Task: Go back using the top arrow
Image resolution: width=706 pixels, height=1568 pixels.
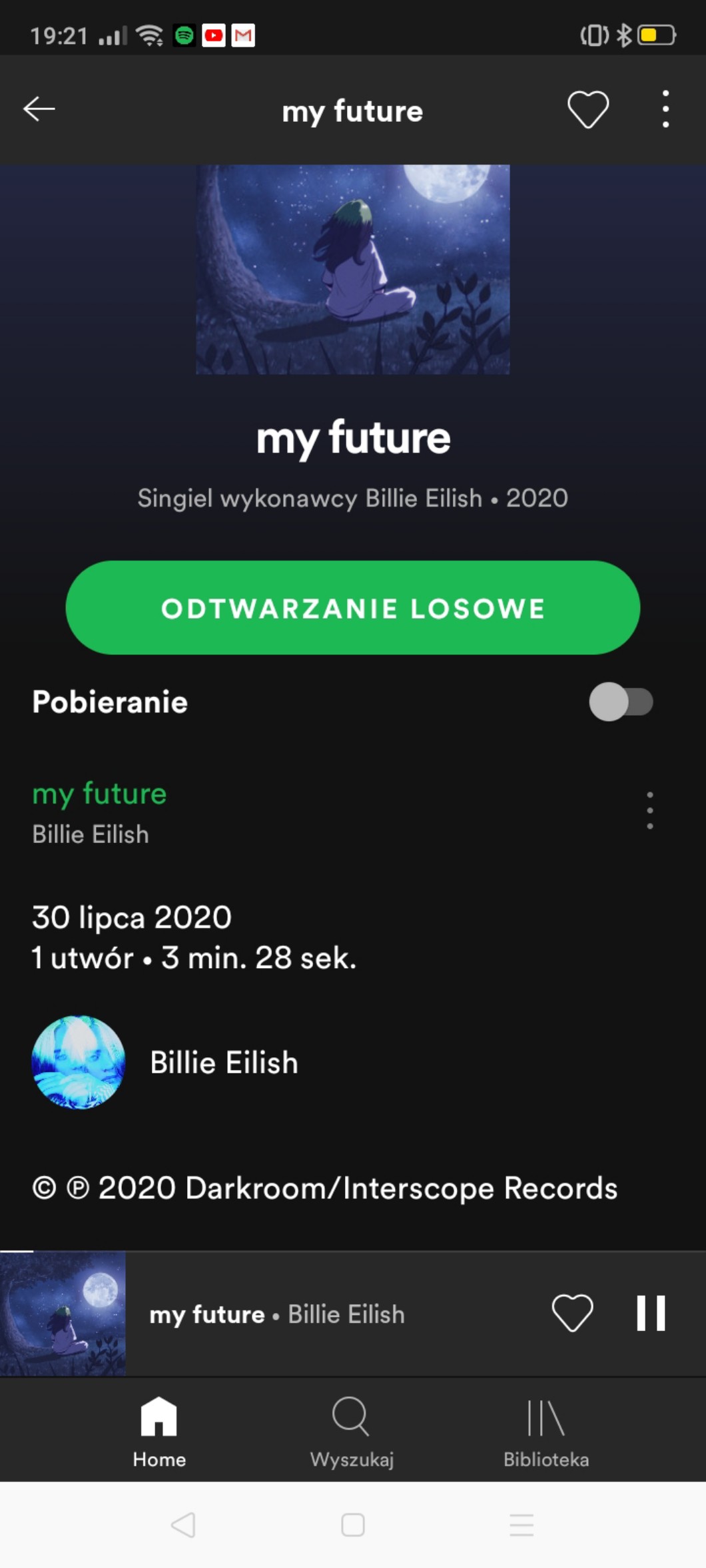Action: point(39,109)
